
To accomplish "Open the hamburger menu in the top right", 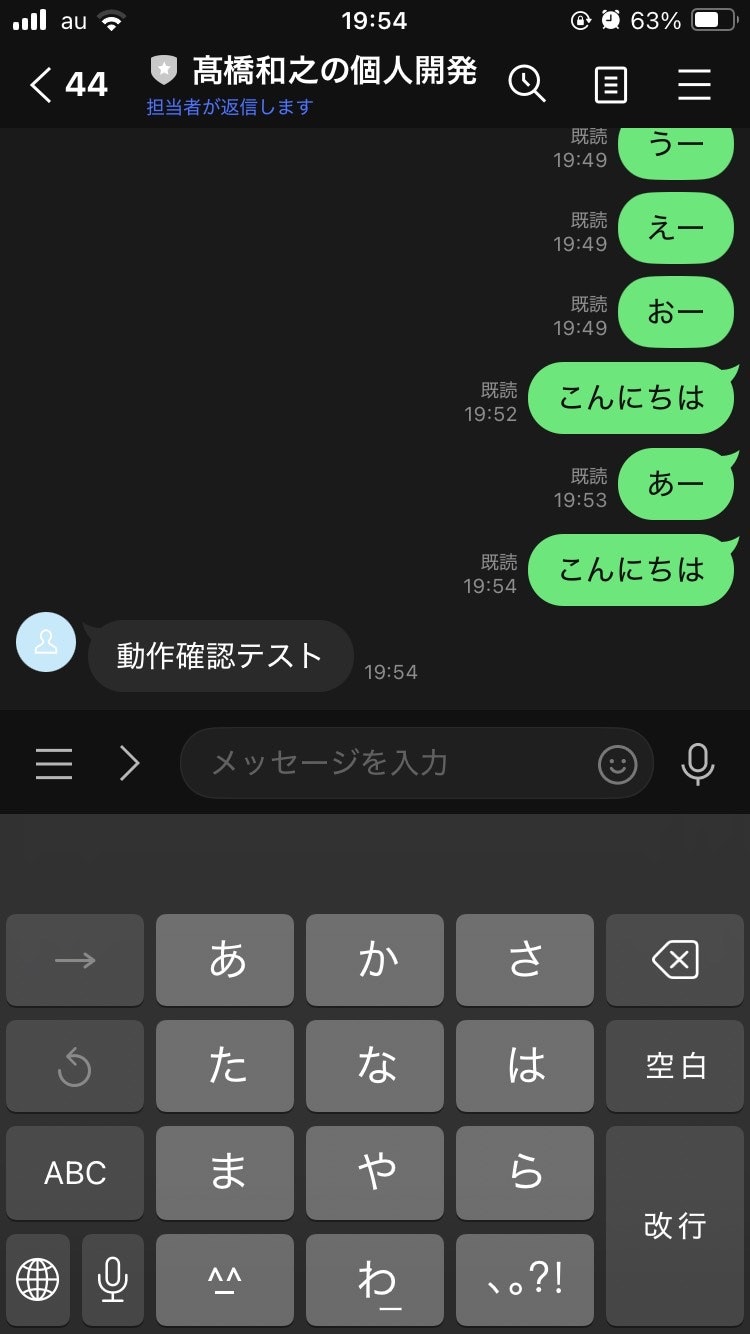I will coord(694,85).
